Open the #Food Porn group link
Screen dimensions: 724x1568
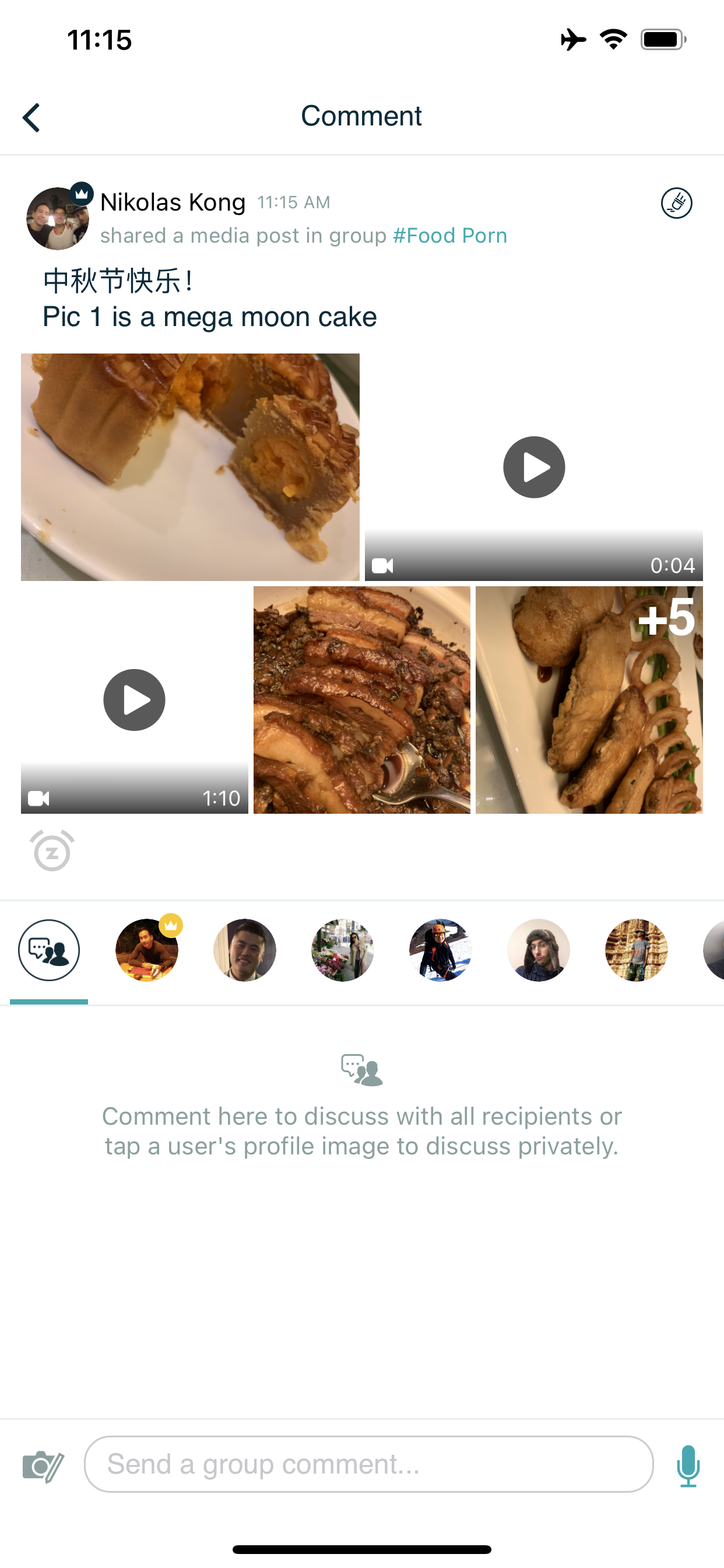[x=449, y=236]
